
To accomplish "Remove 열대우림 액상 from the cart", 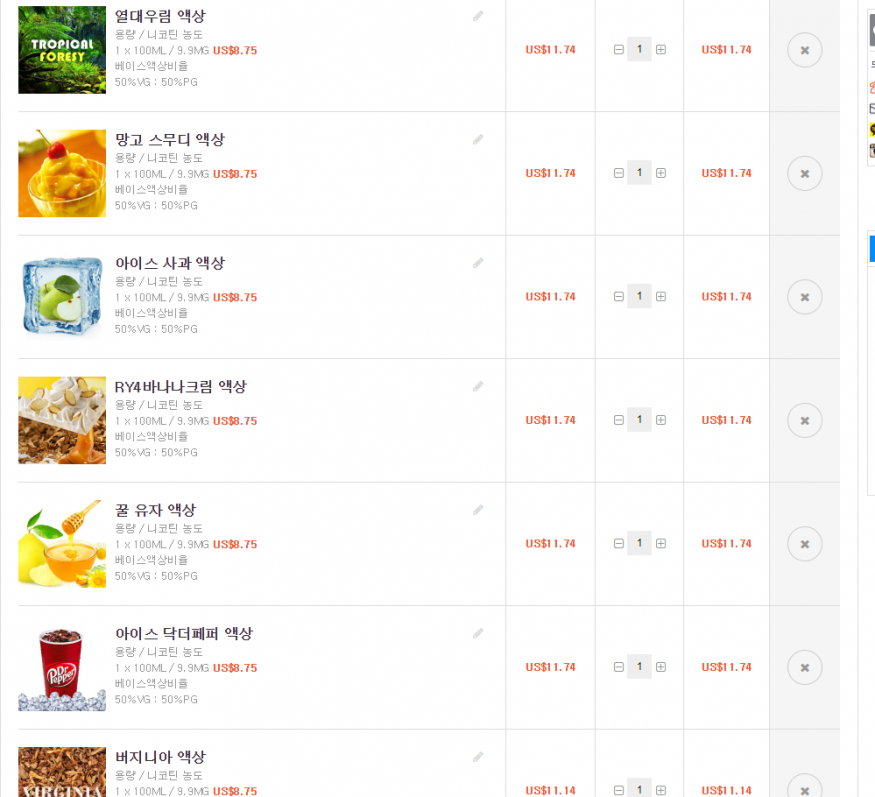I will (x=804, y=50).
